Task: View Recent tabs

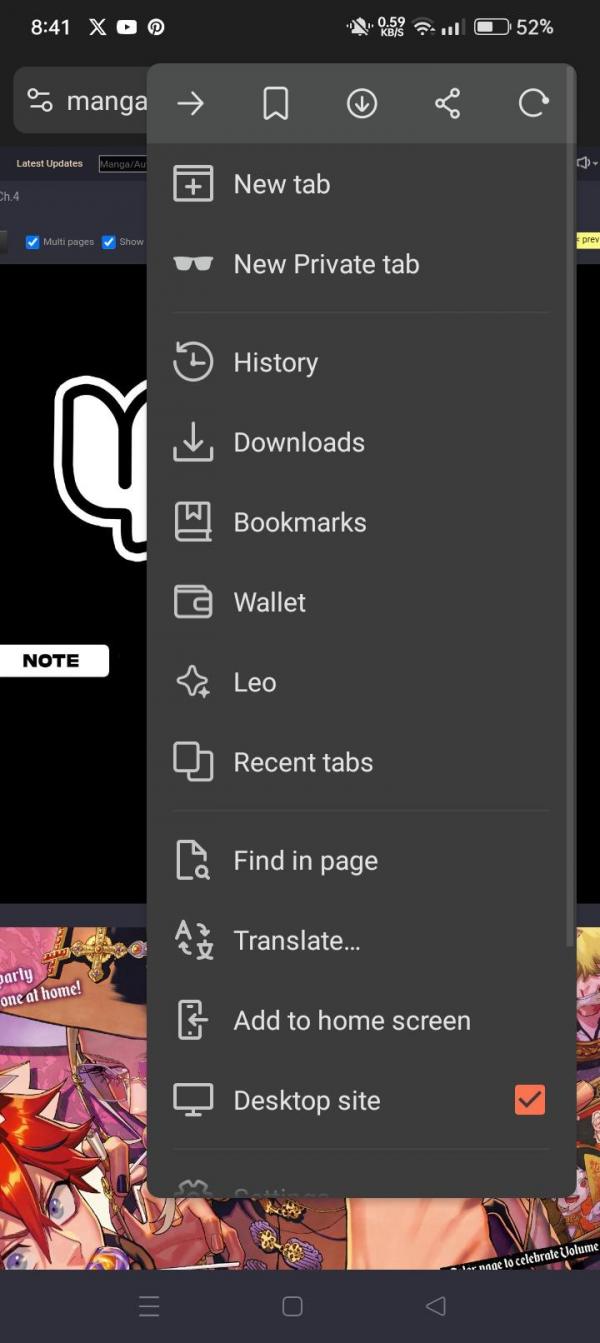Action: coord(303,762)
